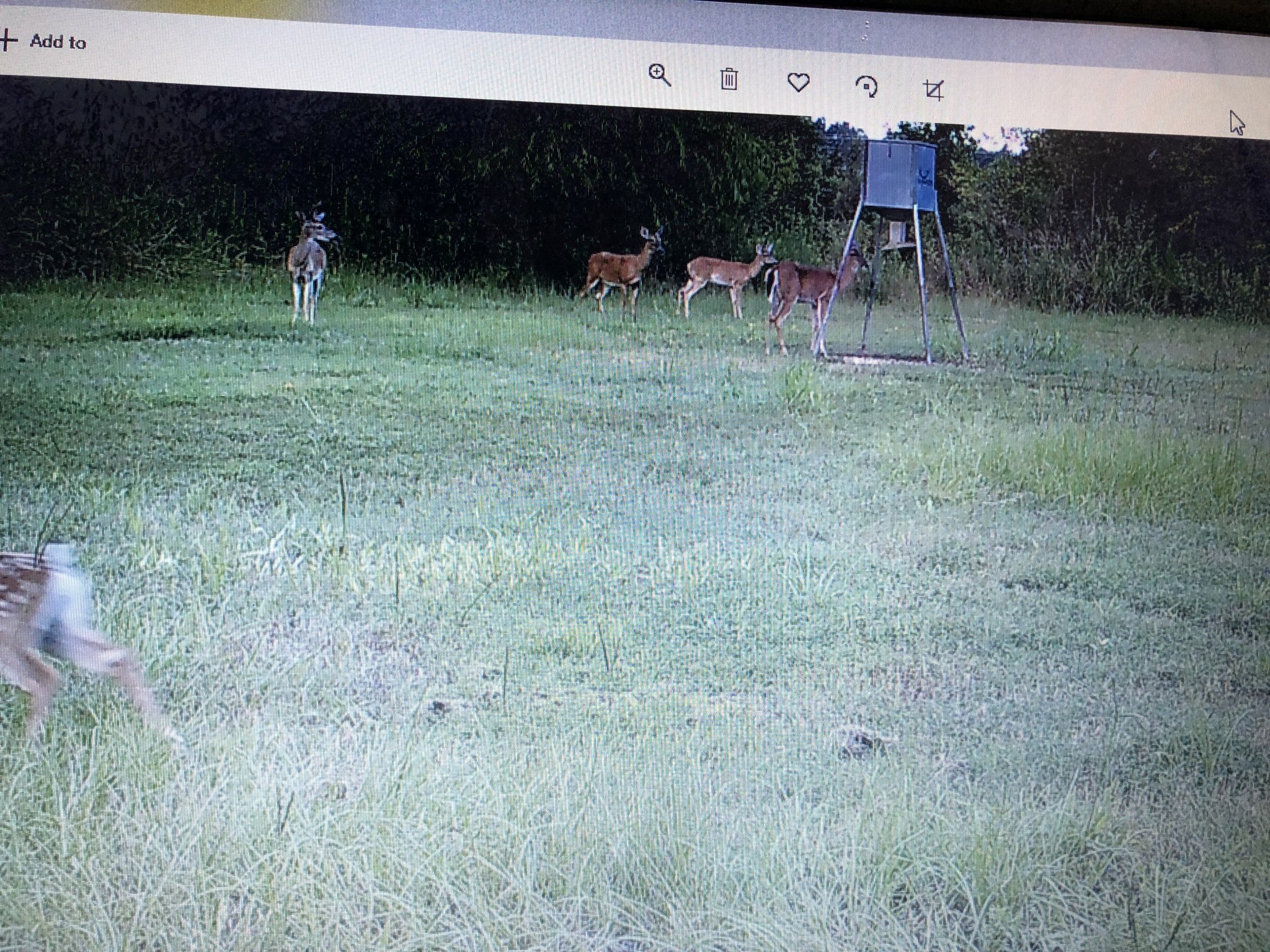Rotate the photo
Screen dimensions: 1270x952
point(867,87)
